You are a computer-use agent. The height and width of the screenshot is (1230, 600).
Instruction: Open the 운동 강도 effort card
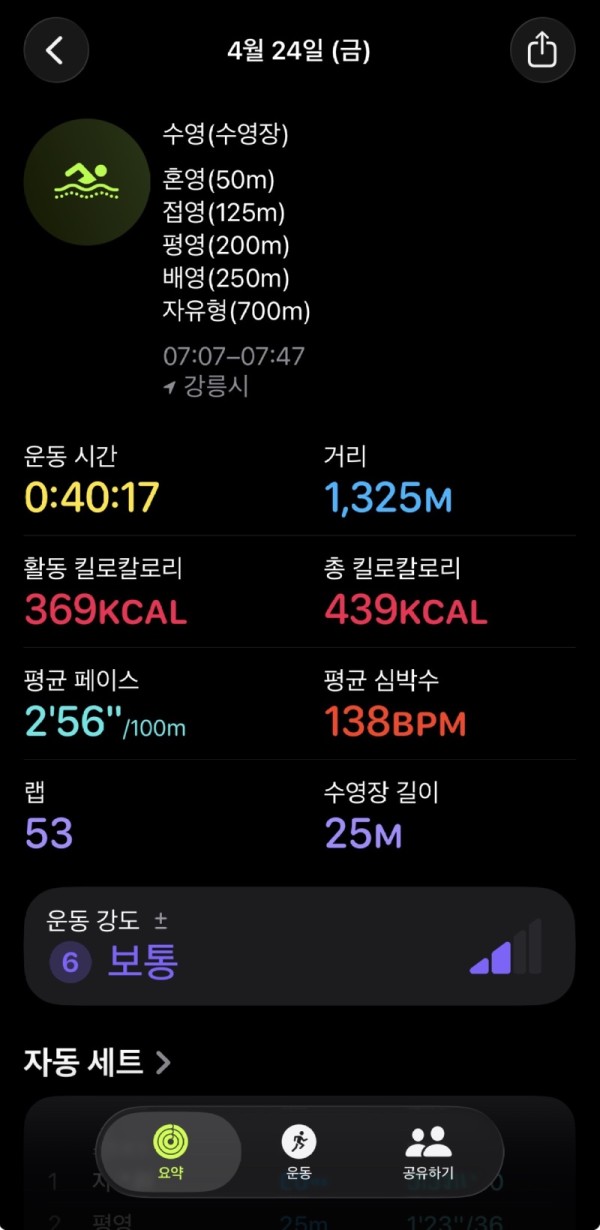click(x=299, y=945)
